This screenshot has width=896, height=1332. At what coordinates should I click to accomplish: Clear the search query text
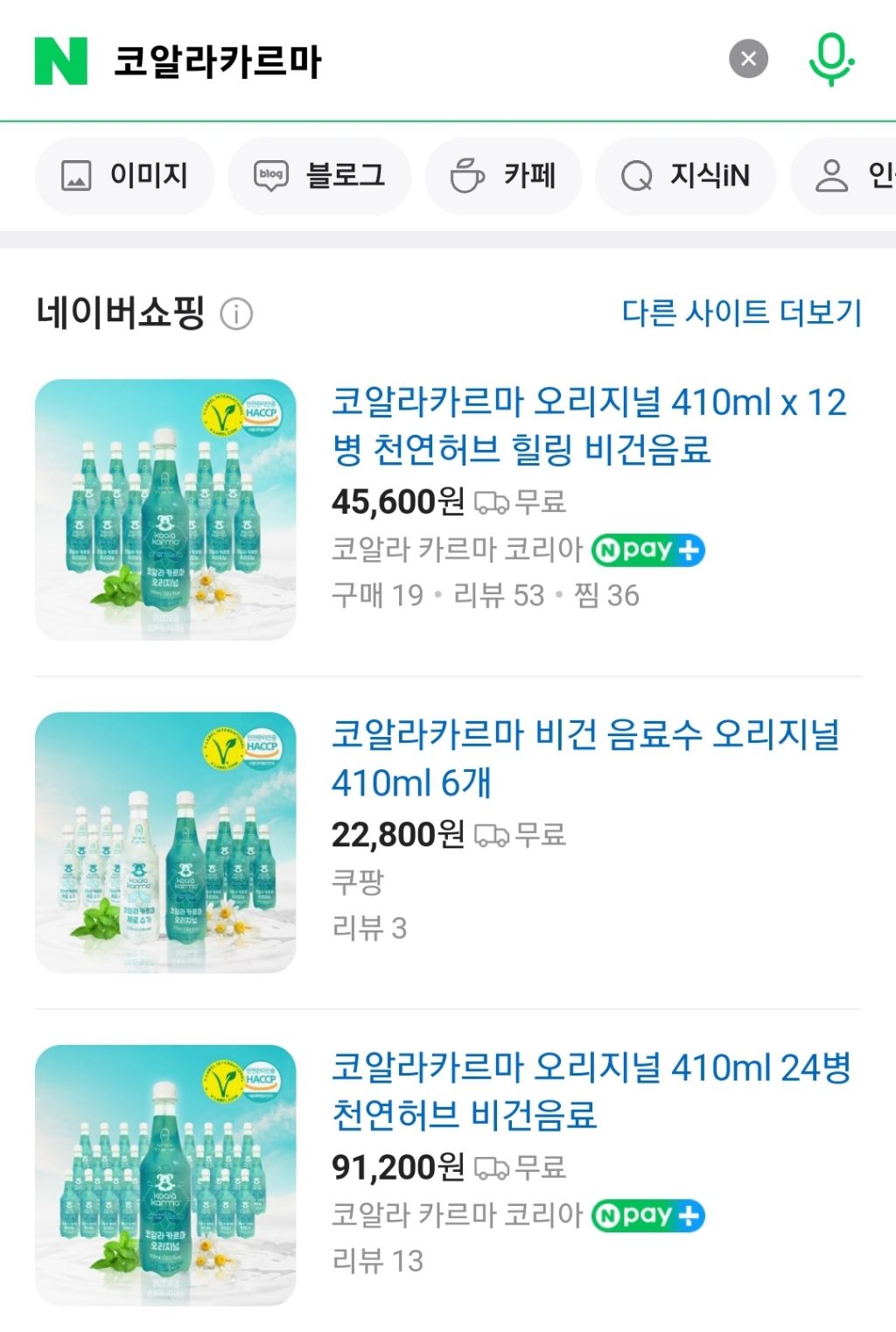click(748, 60)
